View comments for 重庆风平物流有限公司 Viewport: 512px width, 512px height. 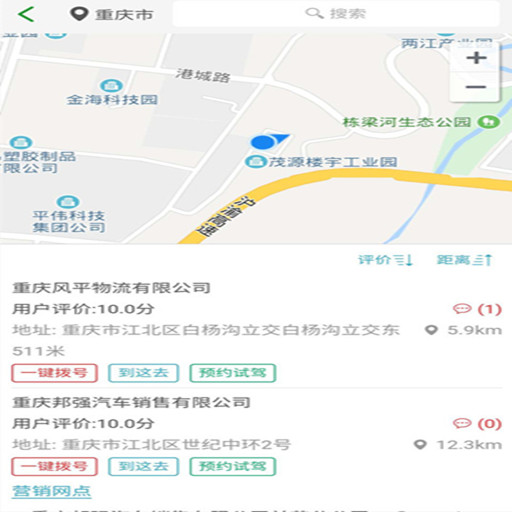click(x=477, y=309)
